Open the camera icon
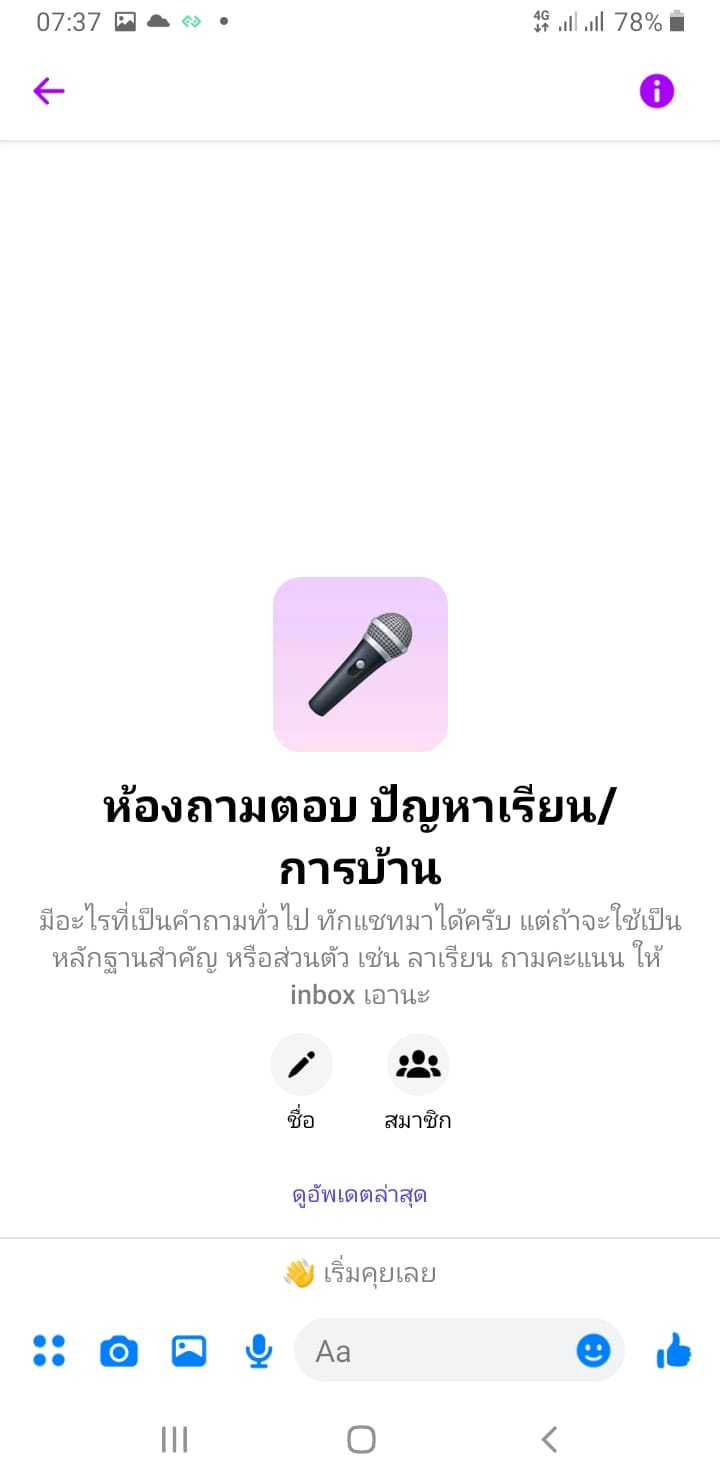 coord(119,1352)
